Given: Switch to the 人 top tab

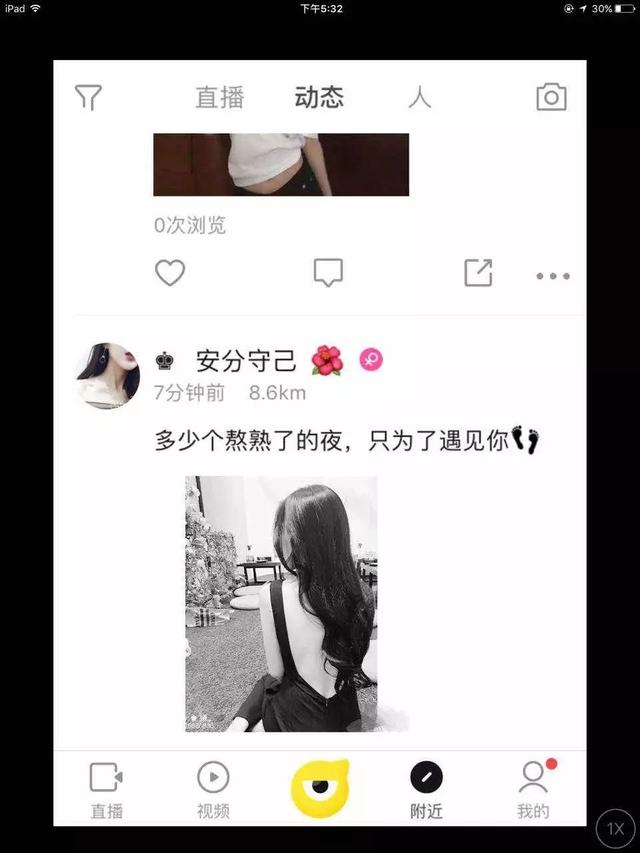Looking at the screenshot, I should point(419,97).
